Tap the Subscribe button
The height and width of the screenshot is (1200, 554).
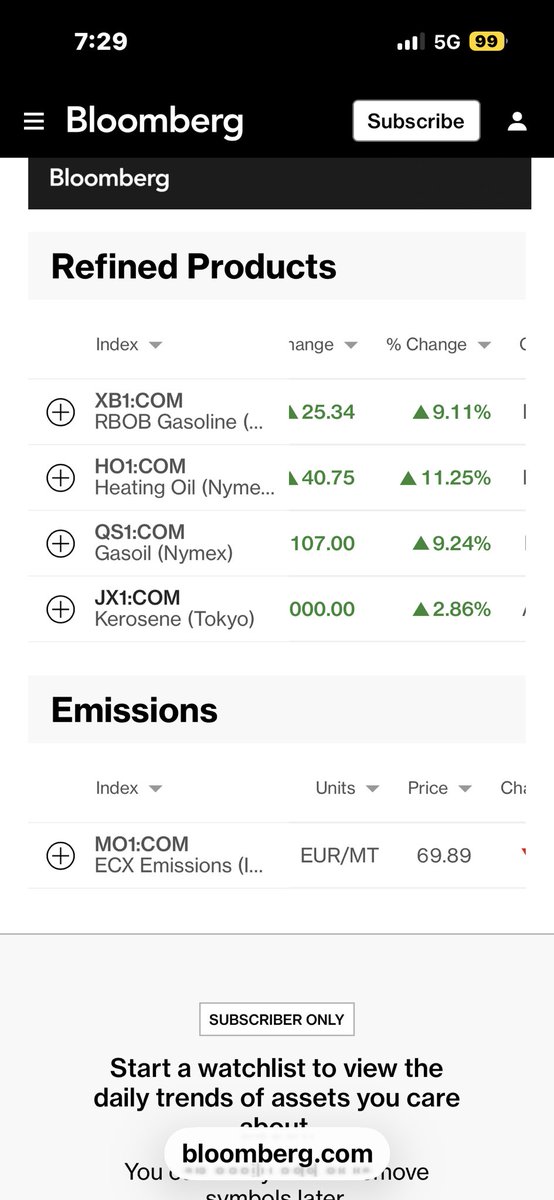(416, 121)
